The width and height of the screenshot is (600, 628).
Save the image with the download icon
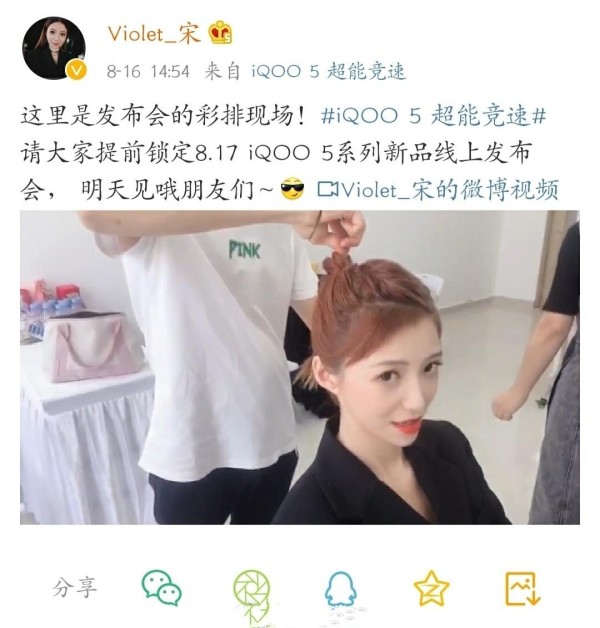522,588
